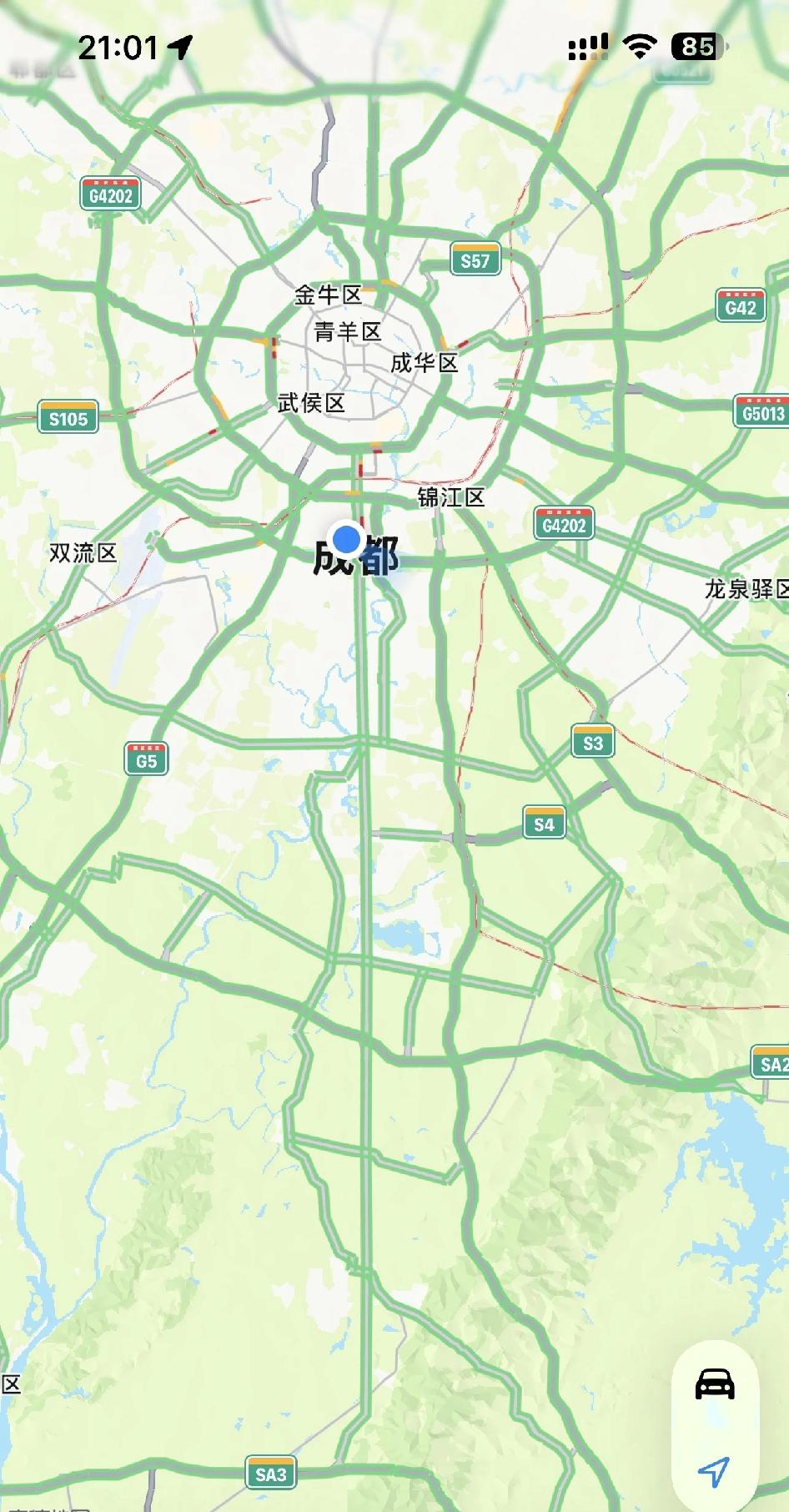Tap the S57 road shield
Viewport: 789px width, 1512px height.
[x=475, y=259]
